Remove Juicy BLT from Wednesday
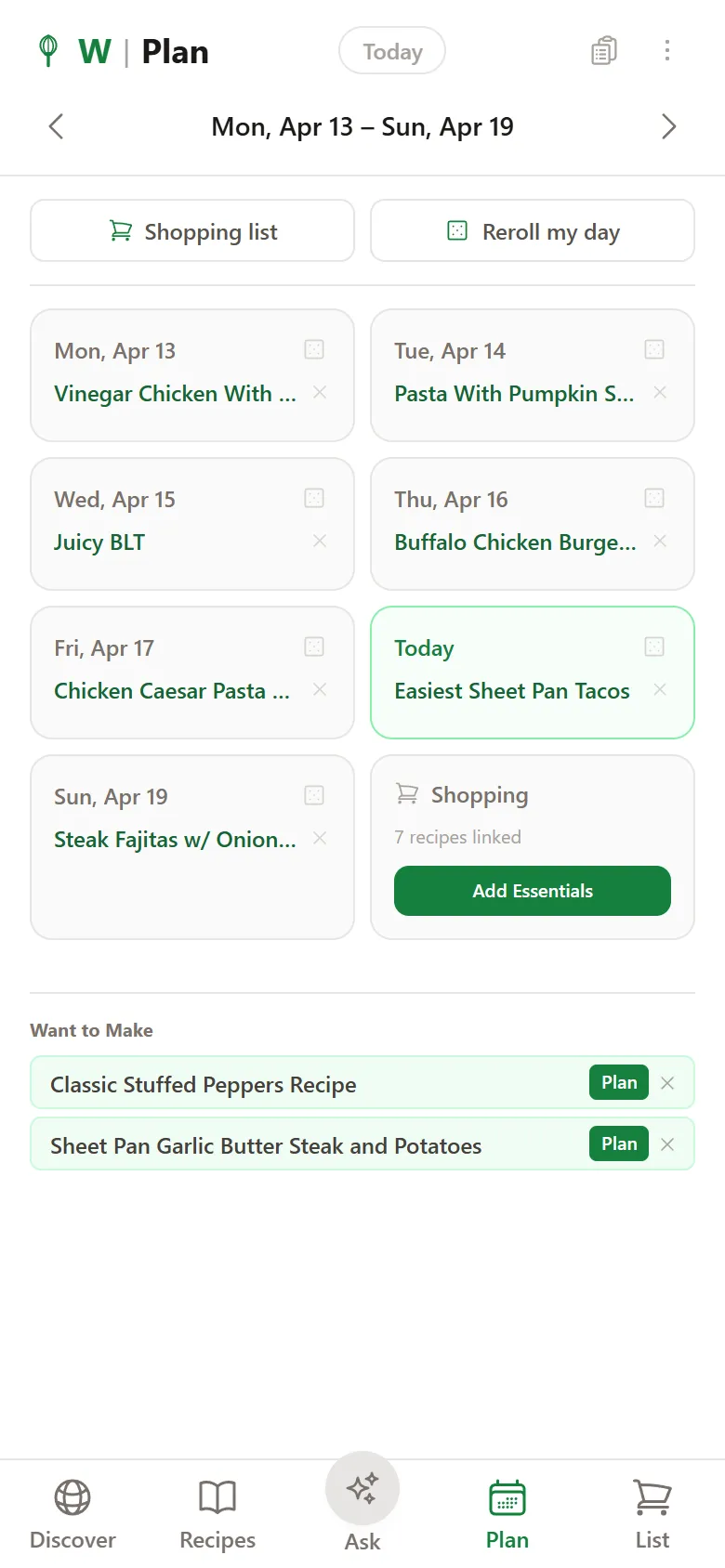The width and height of the screenshot is (725, 1568). point(319,541)
